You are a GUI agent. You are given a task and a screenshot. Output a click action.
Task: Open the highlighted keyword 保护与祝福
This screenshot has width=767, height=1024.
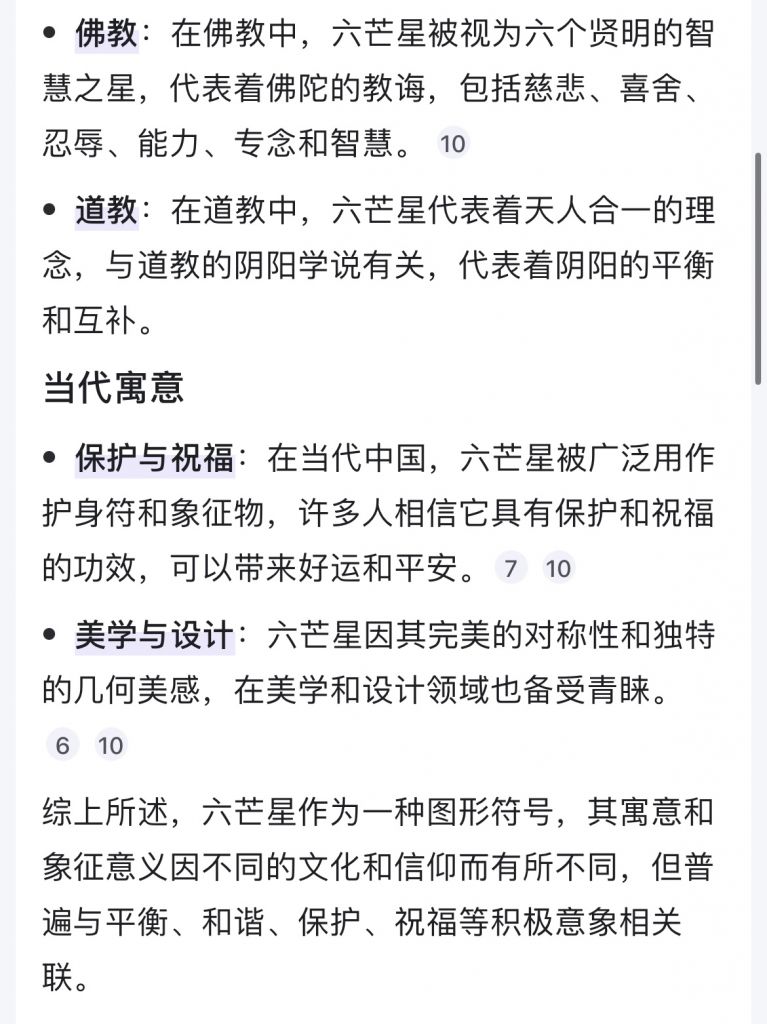tap(154, 459)
